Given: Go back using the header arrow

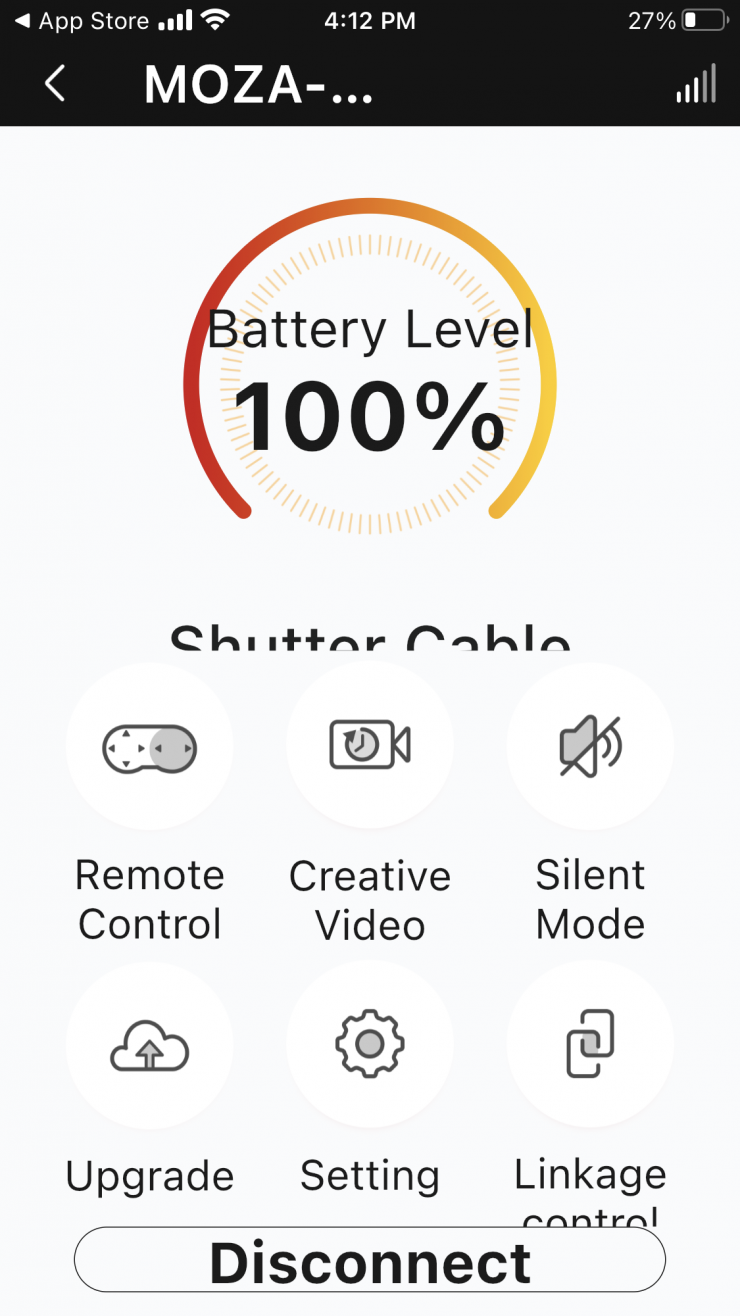Looking at the screenshot, I should [55, 84].
